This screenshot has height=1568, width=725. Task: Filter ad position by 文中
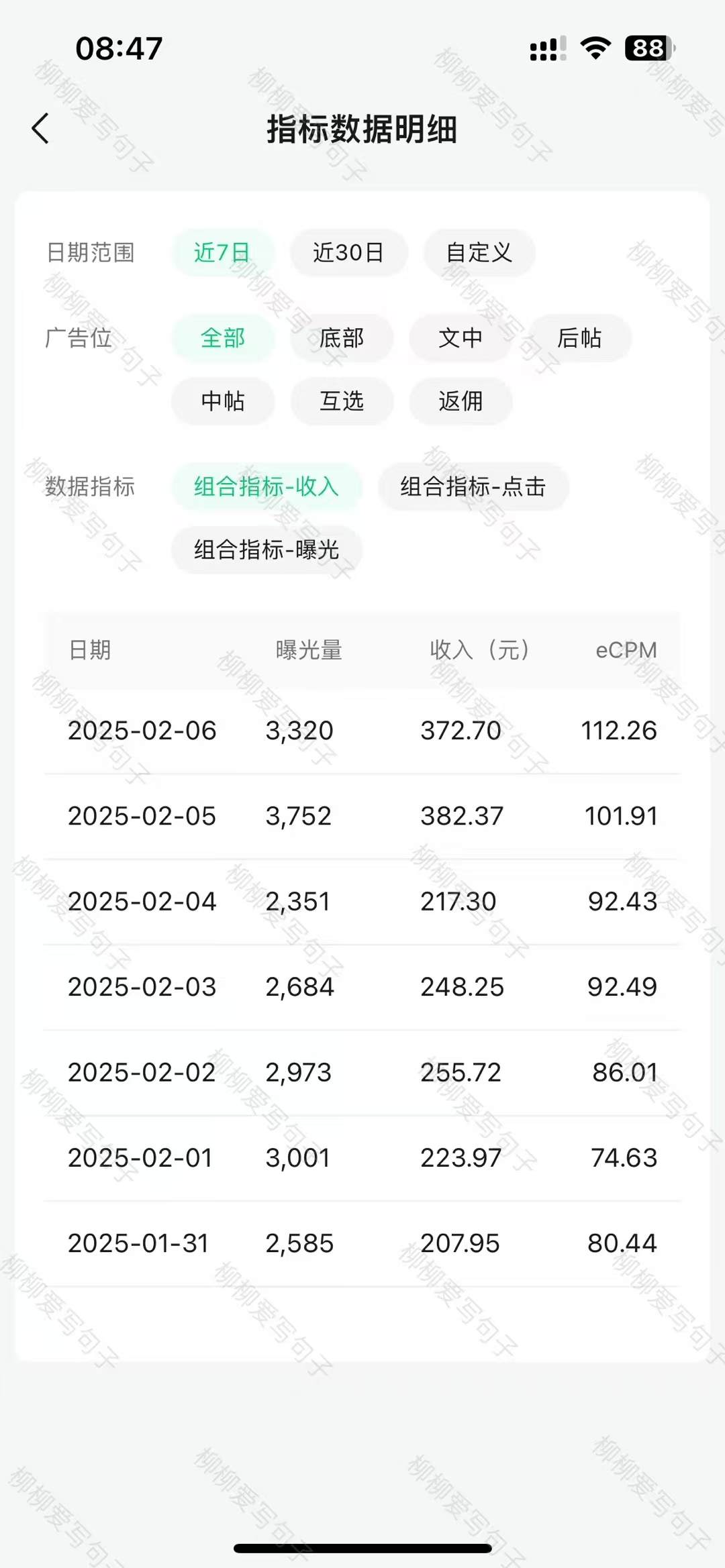[x=461, y=338]
